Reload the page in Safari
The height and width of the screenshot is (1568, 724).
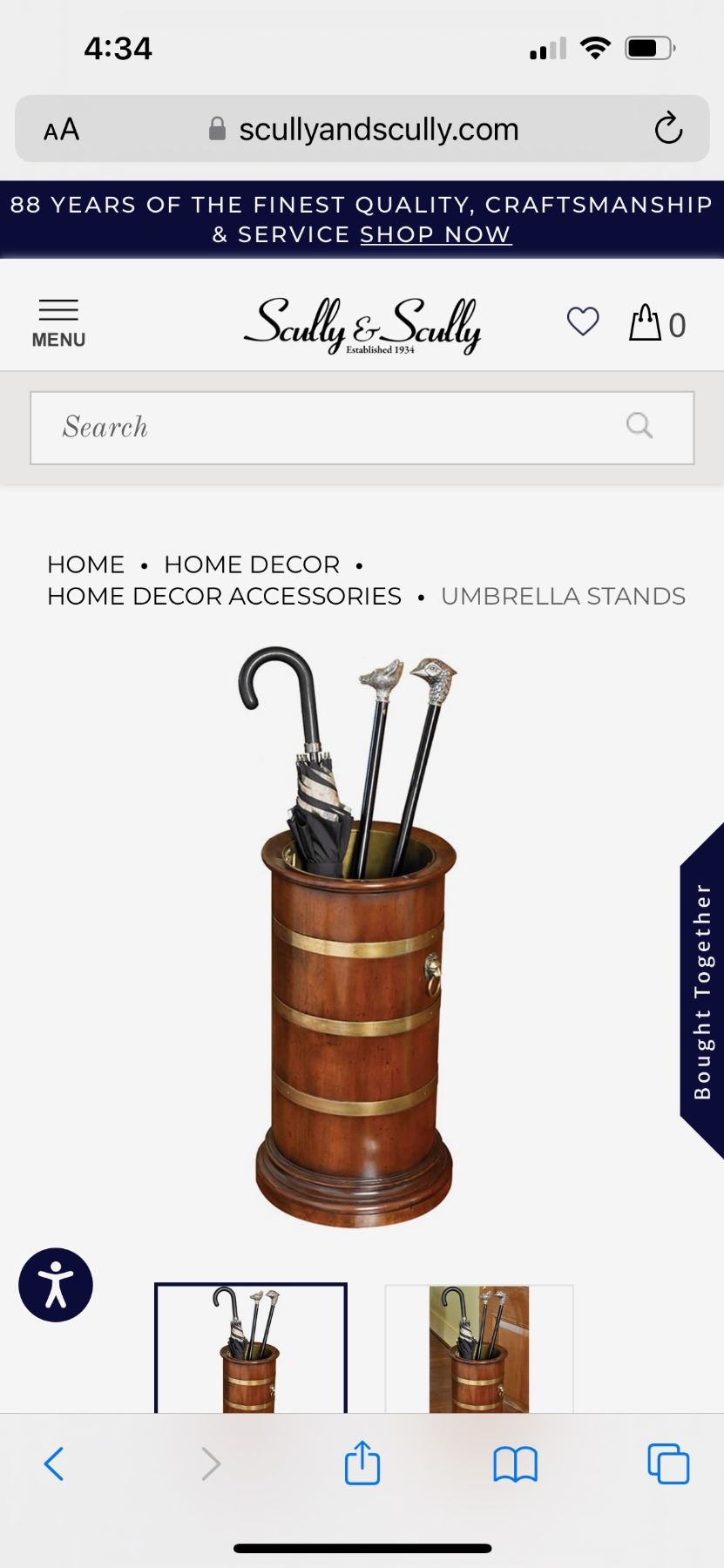668,129
